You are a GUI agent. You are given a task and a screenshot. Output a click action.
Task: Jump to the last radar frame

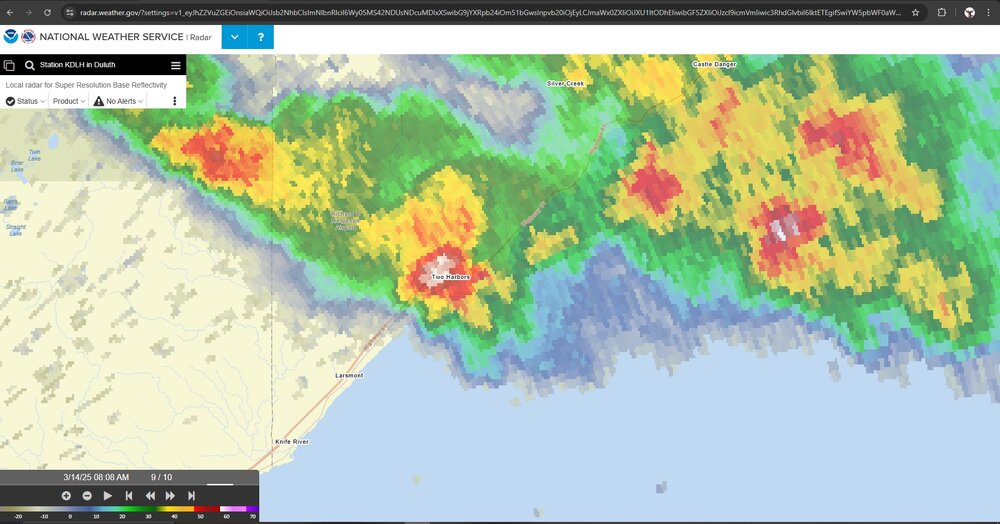pos(191,496)
